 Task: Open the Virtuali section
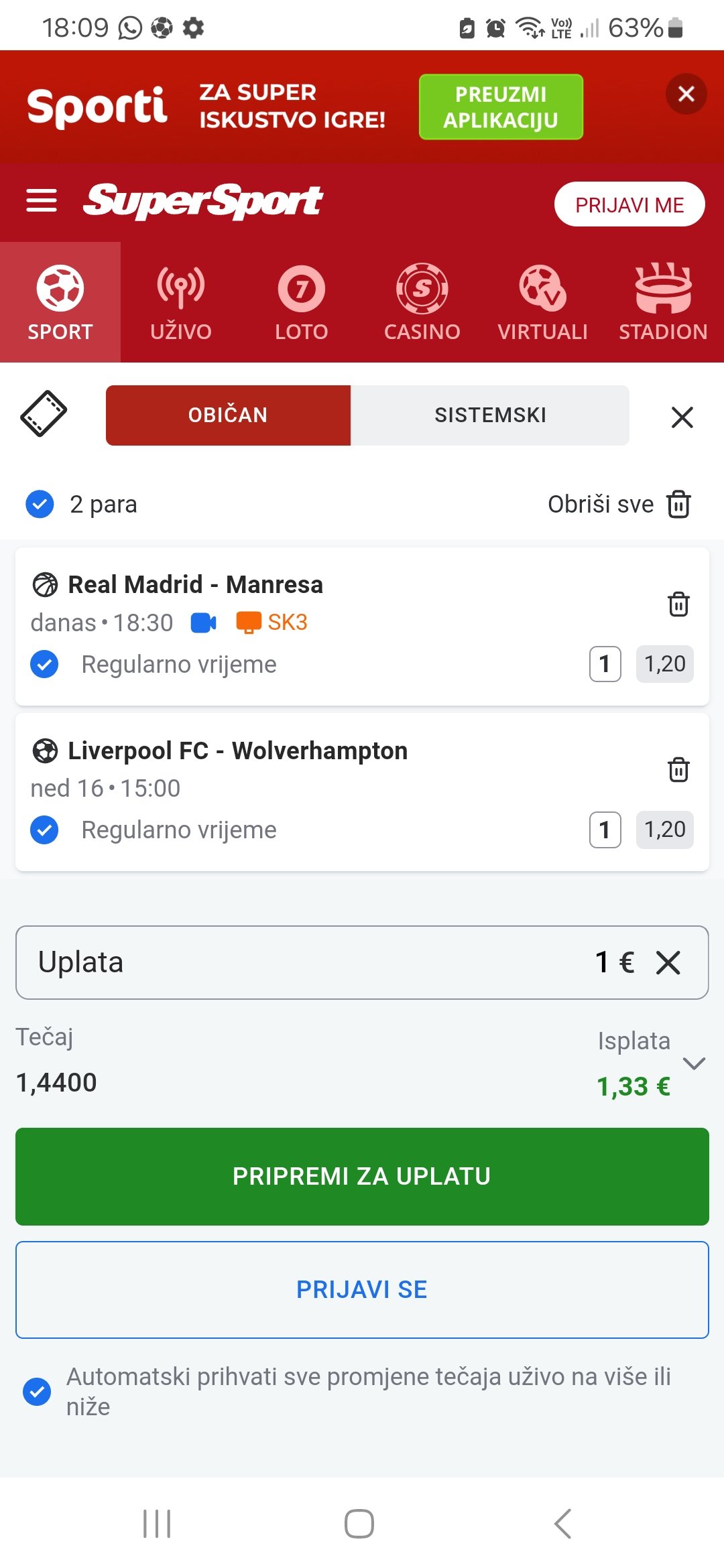click(x=542, y=302)
